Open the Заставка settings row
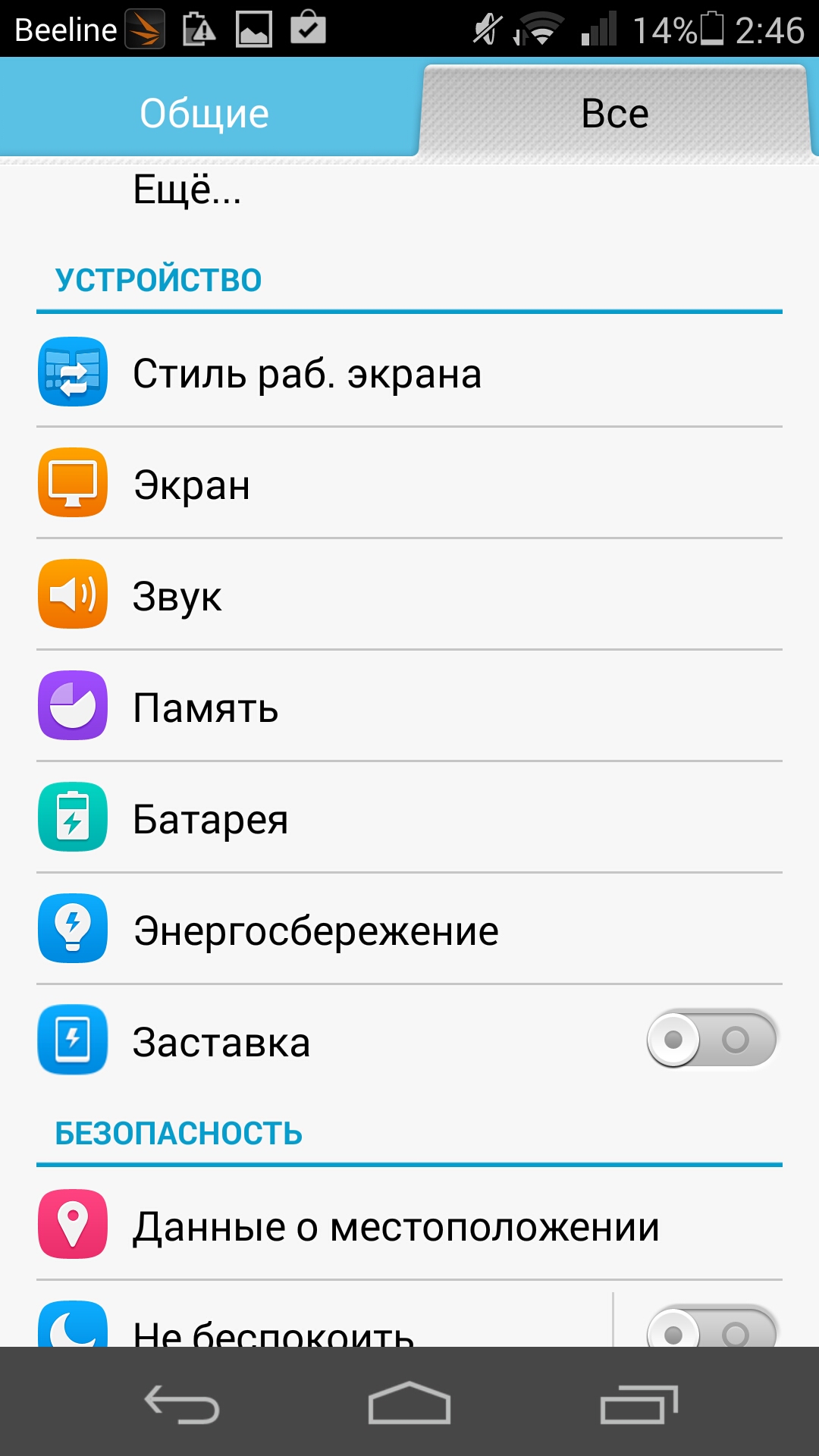 click(x=334, y=1041)
